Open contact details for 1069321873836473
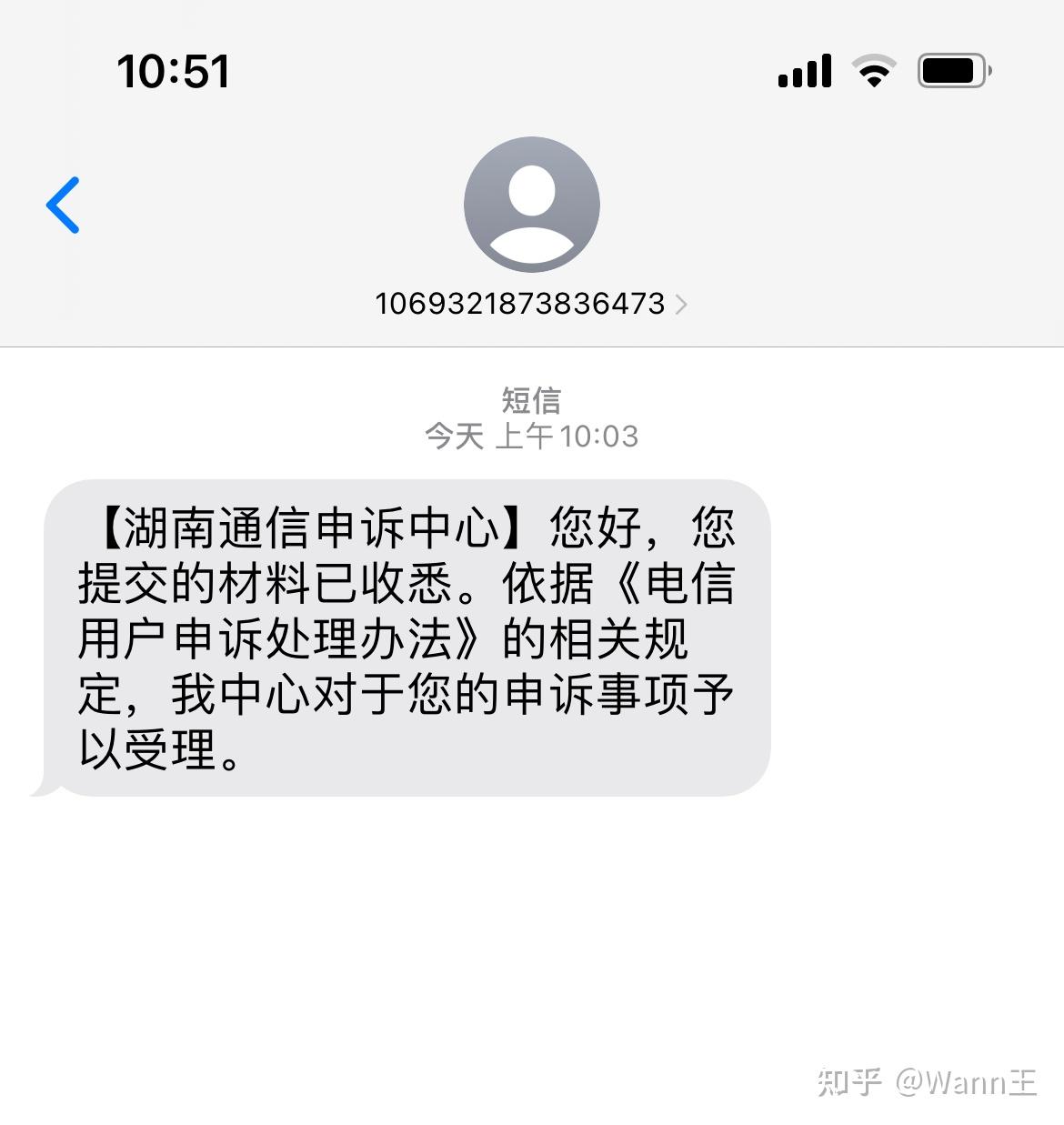 530,304
